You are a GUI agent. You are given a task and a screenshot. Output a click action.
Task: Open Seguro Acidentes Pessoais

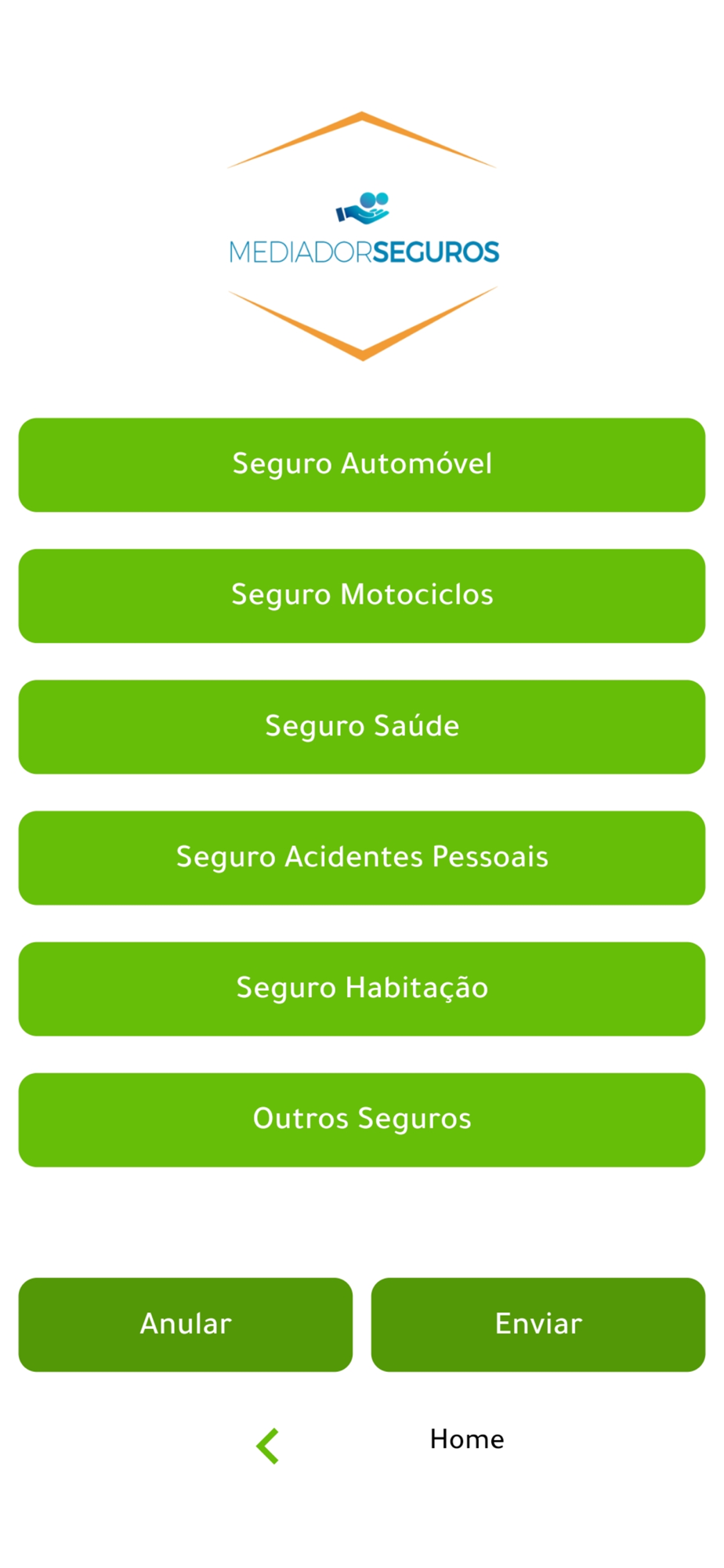coord(362,858)
